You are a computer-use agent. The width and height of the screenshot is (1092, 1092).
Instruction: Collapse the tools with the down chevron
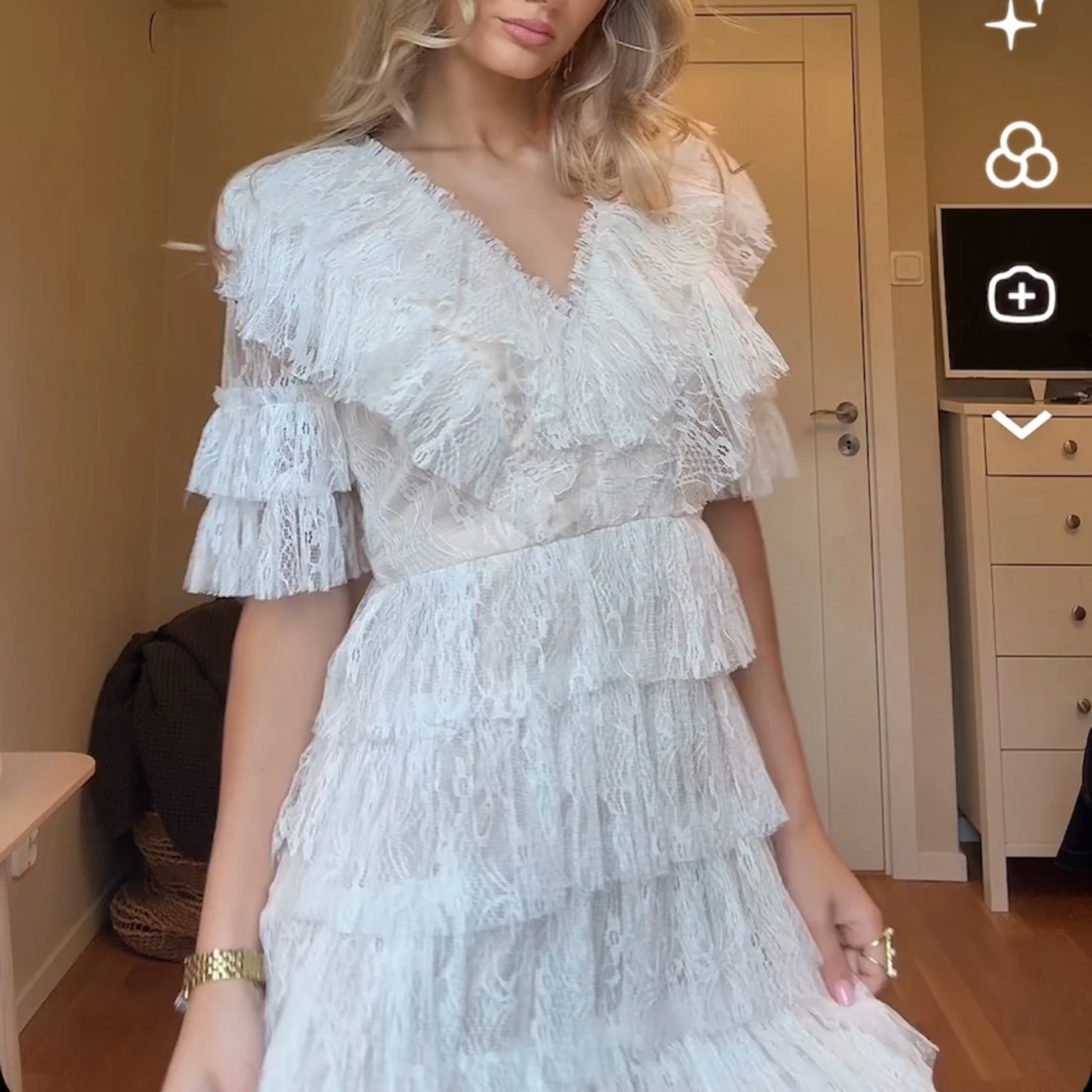[1021, 424]
